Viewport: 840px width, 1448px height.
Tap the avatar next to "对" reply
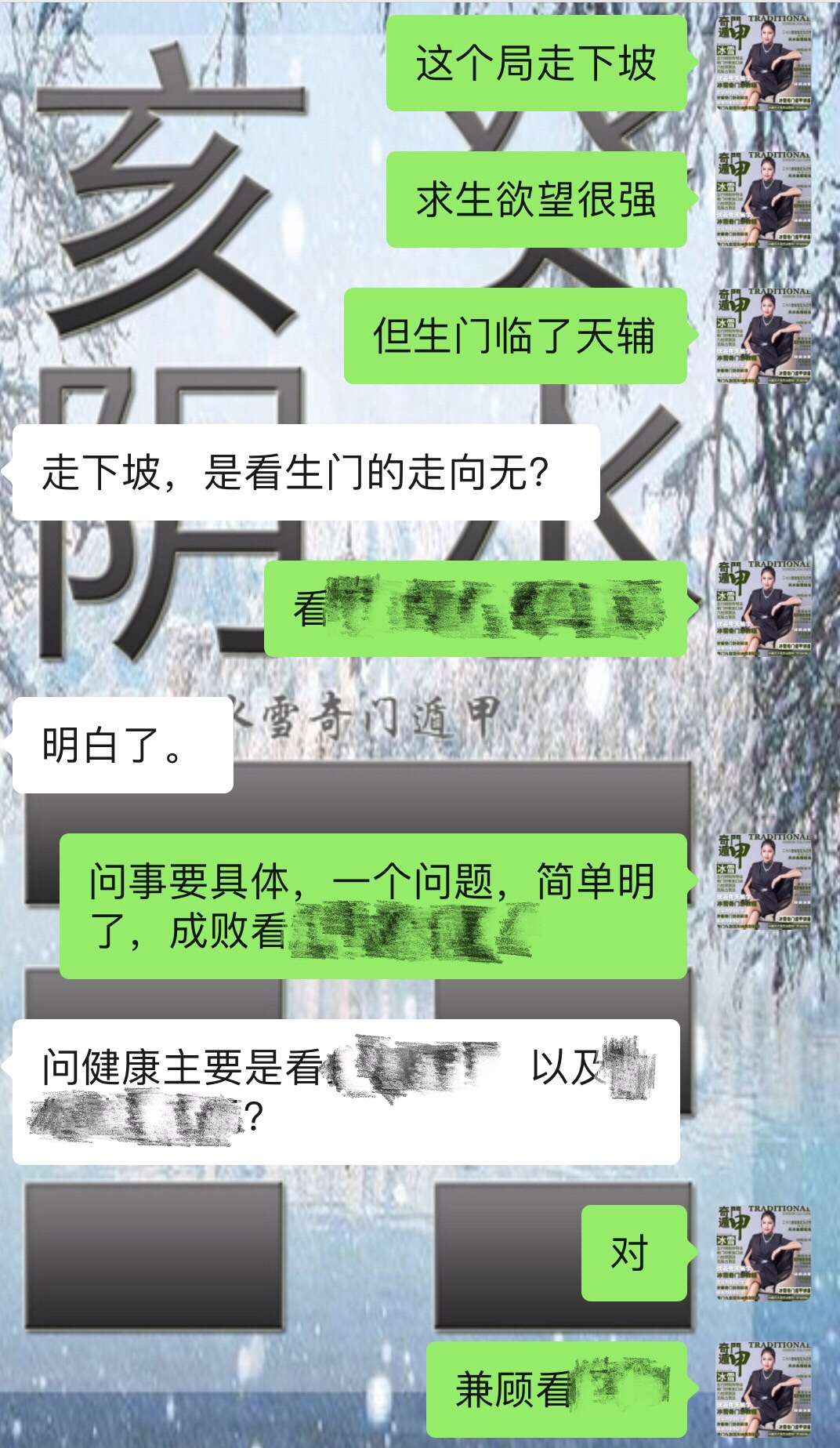point(763,1253)
